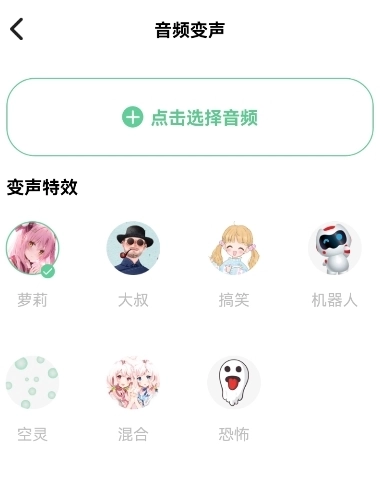The image size is (380, 503).
Task: Tap 点击选择音频 to pick audio
Action: pos(190,117)
